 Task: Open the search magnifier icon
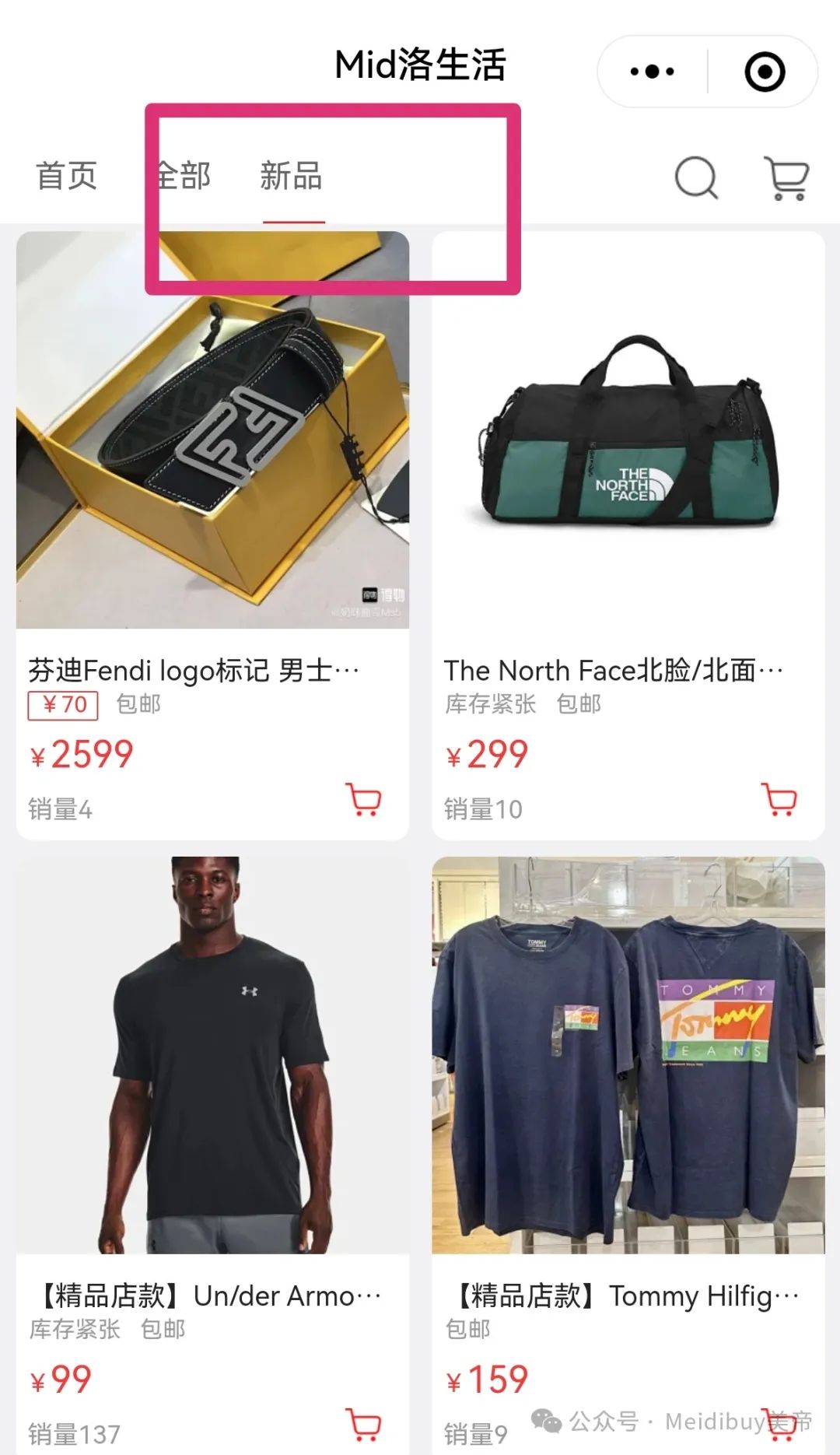(x=695, y=178)
